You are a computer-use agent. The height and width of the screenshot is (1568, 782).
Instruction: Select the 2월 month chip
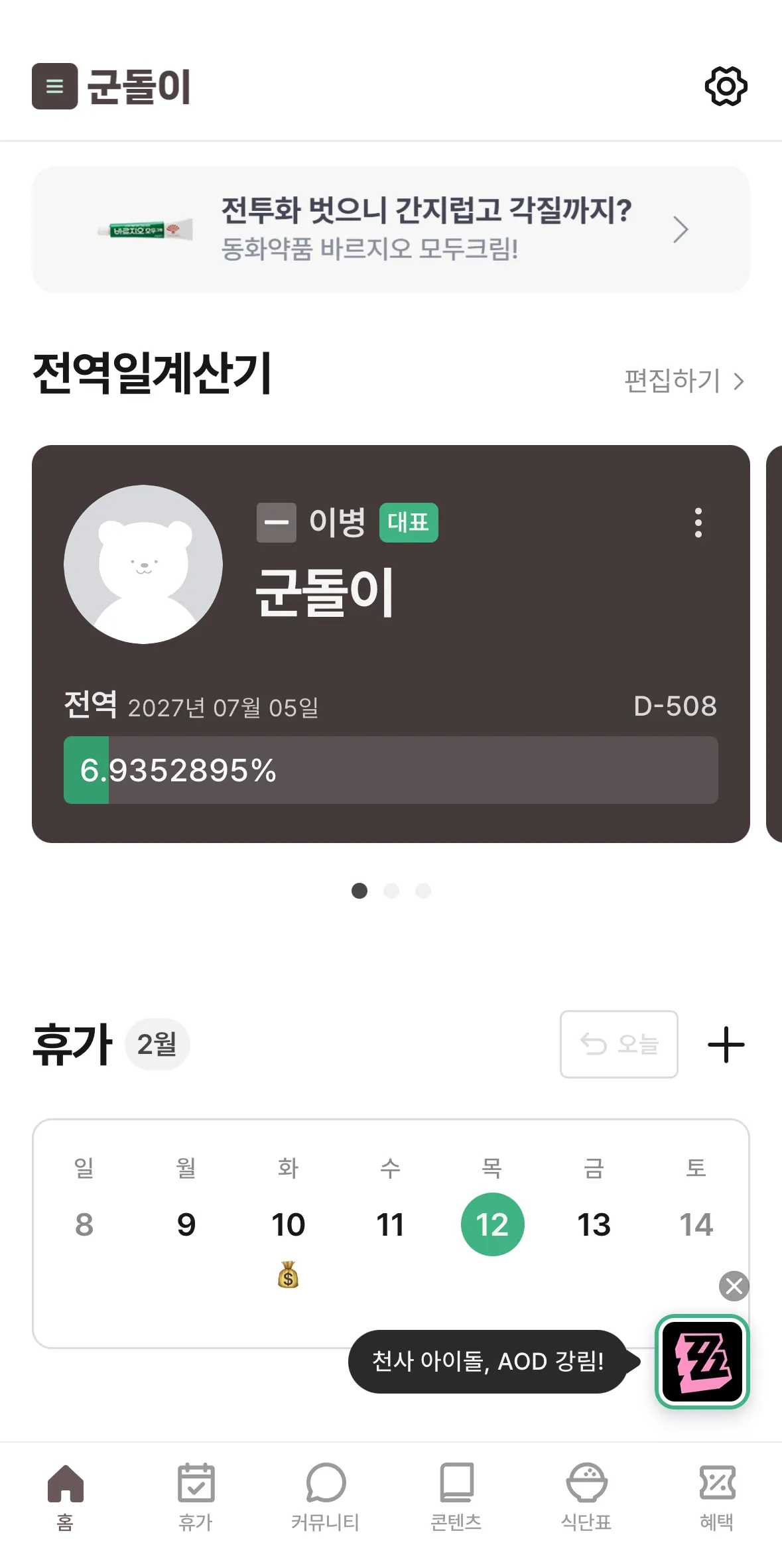coord(157,1044)
